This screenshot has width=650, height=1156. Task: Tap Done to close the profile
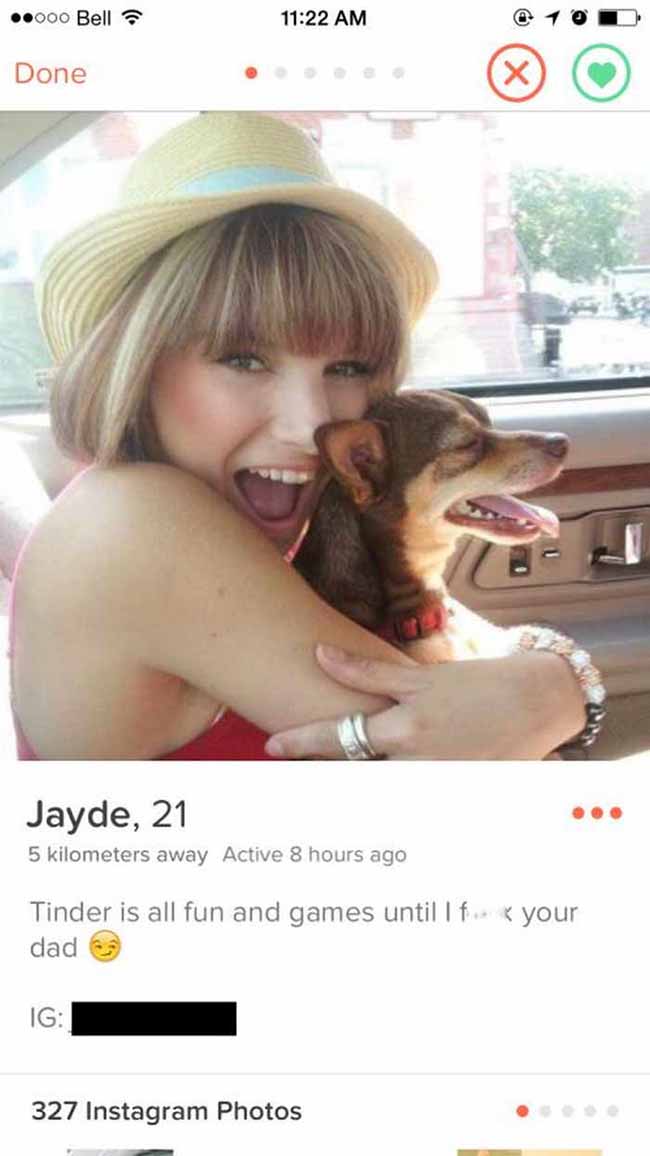50,74
